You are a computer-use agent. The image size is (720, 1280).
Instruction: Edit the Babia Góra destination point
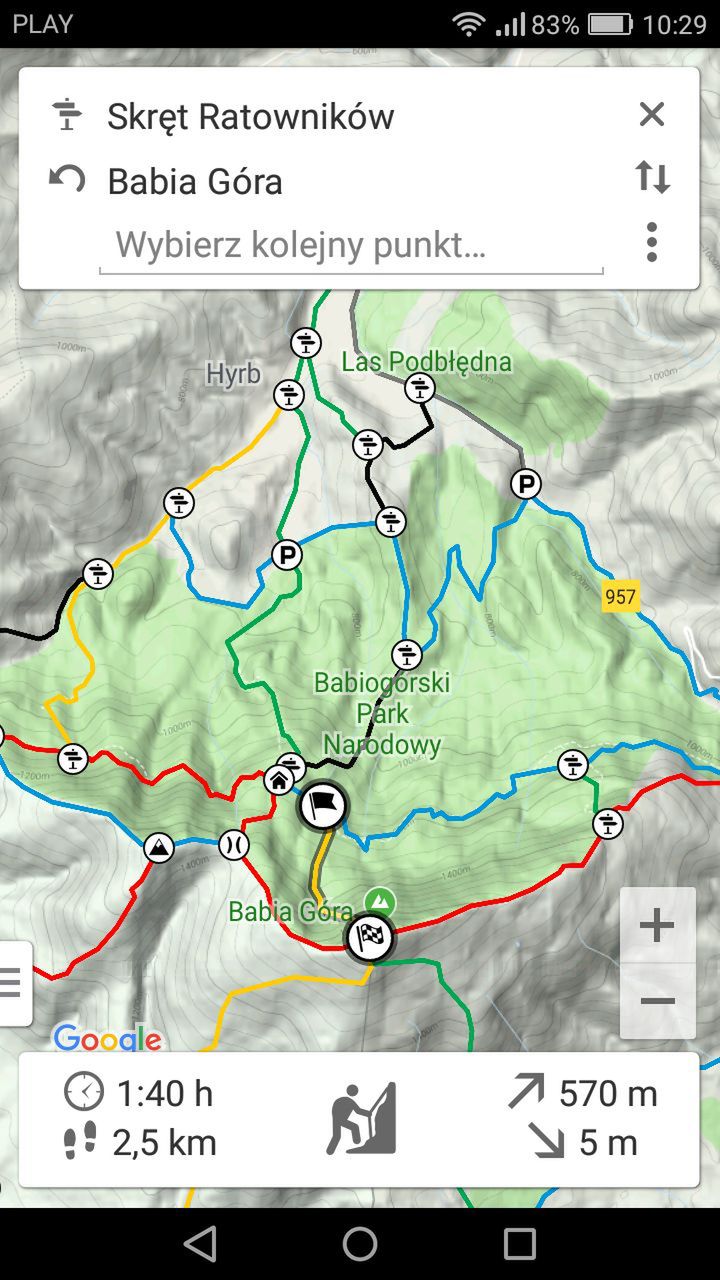click(x=196, y=181)
